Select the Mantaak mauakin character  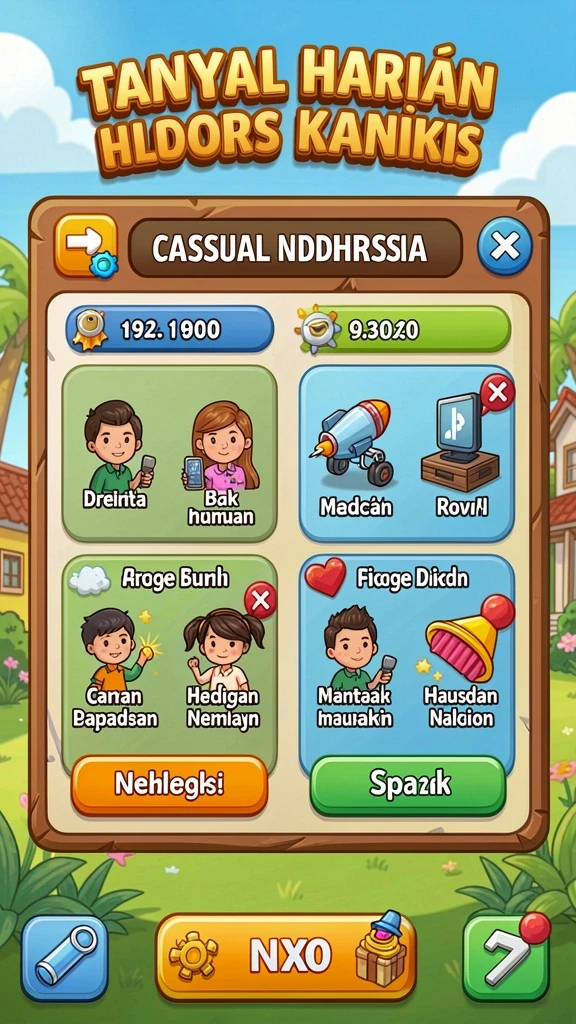[355, 666]
